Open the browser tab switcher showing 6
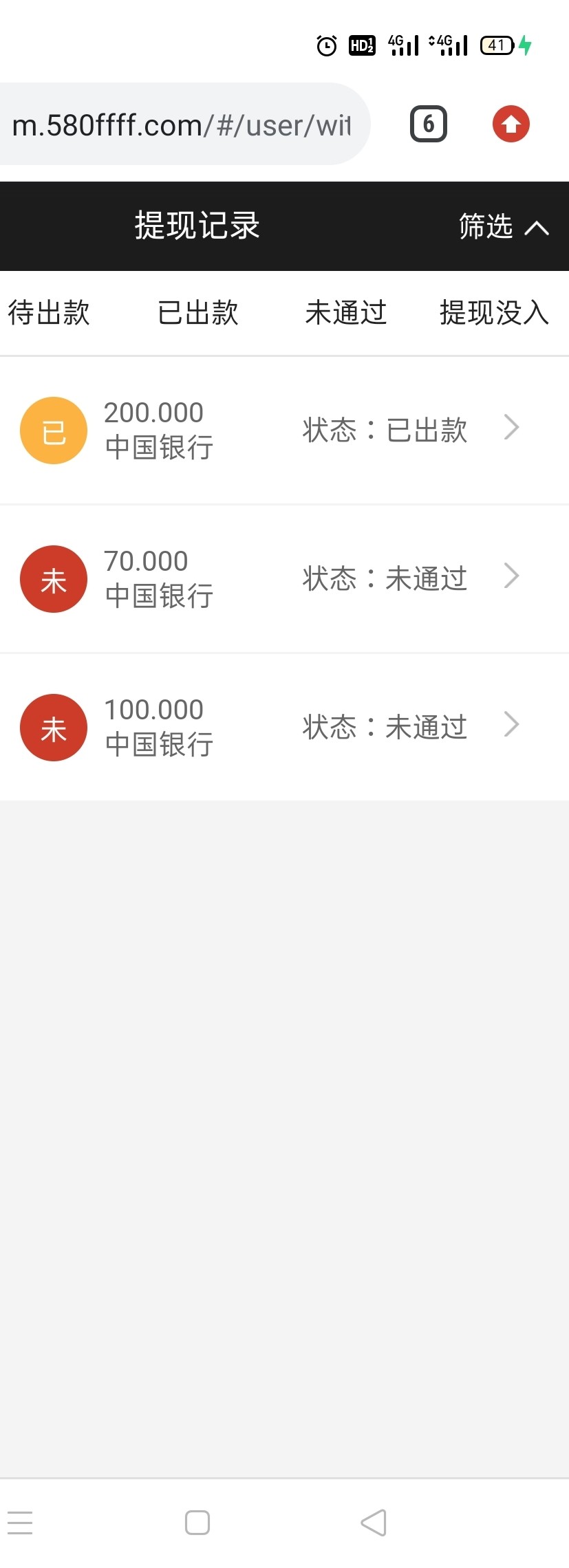Viewport: 569px width, 1568px height. point(428,124)
